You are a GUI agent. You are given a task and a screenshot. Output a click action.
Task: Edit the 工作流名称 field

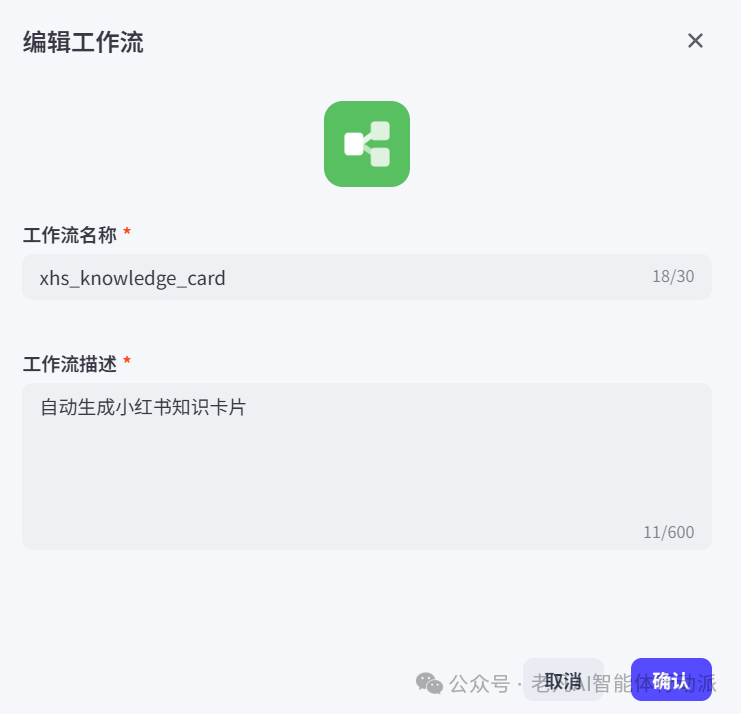click(x=340, y=277)
